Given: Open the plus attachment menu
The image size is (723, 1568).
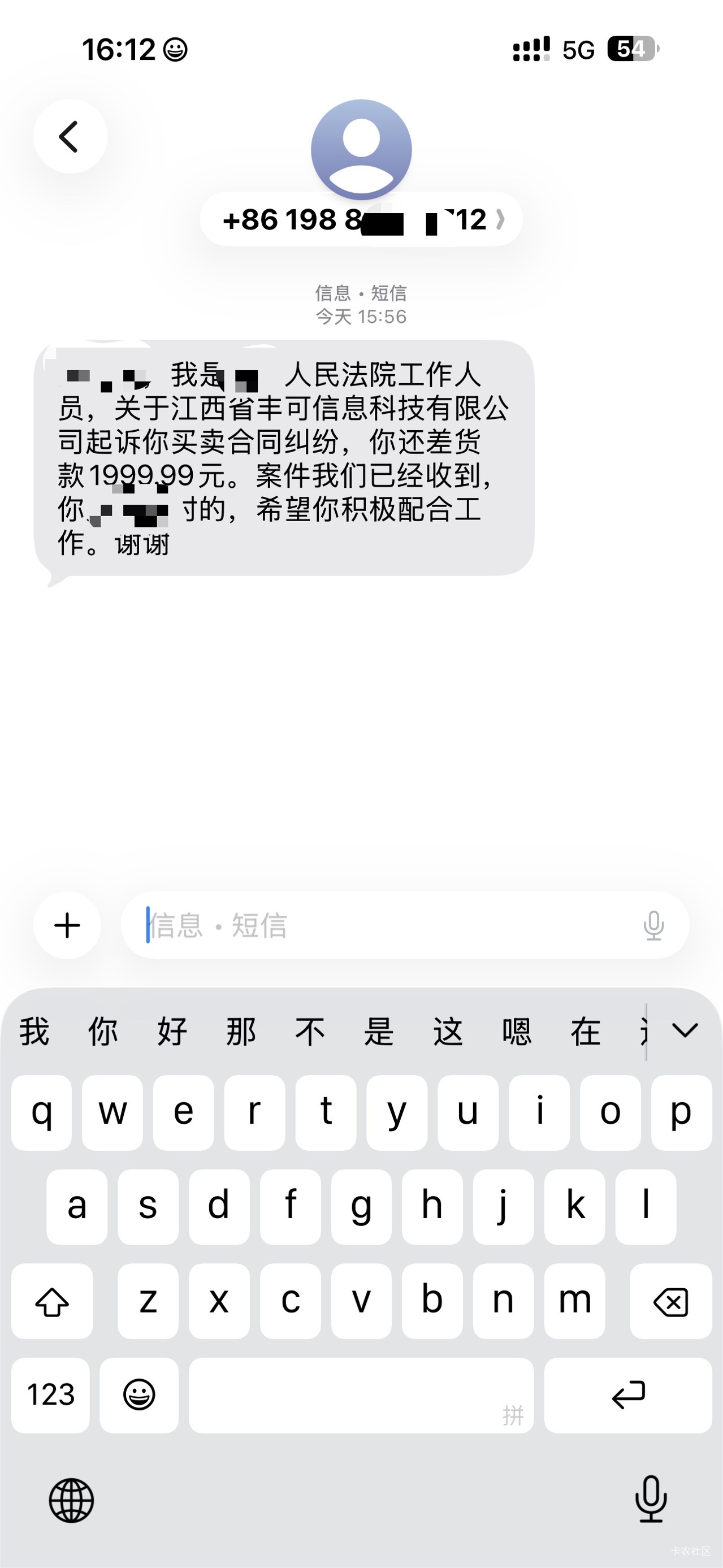Looking at the screenshot, I should (67, 925).
